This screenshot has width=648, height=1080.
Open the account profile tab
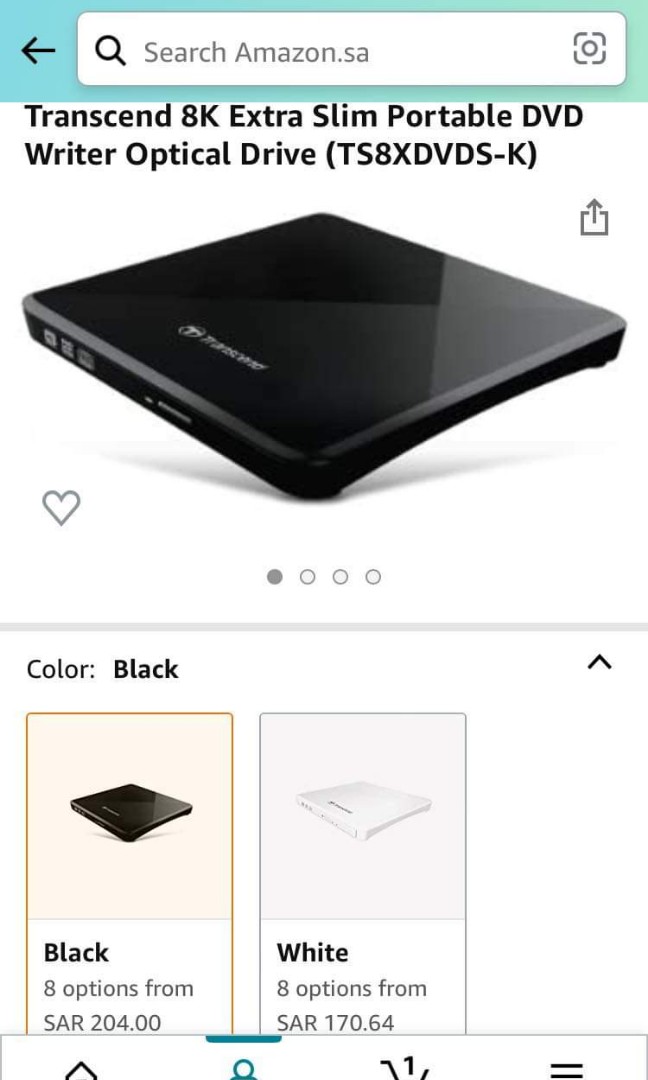tap(243, 1066)
